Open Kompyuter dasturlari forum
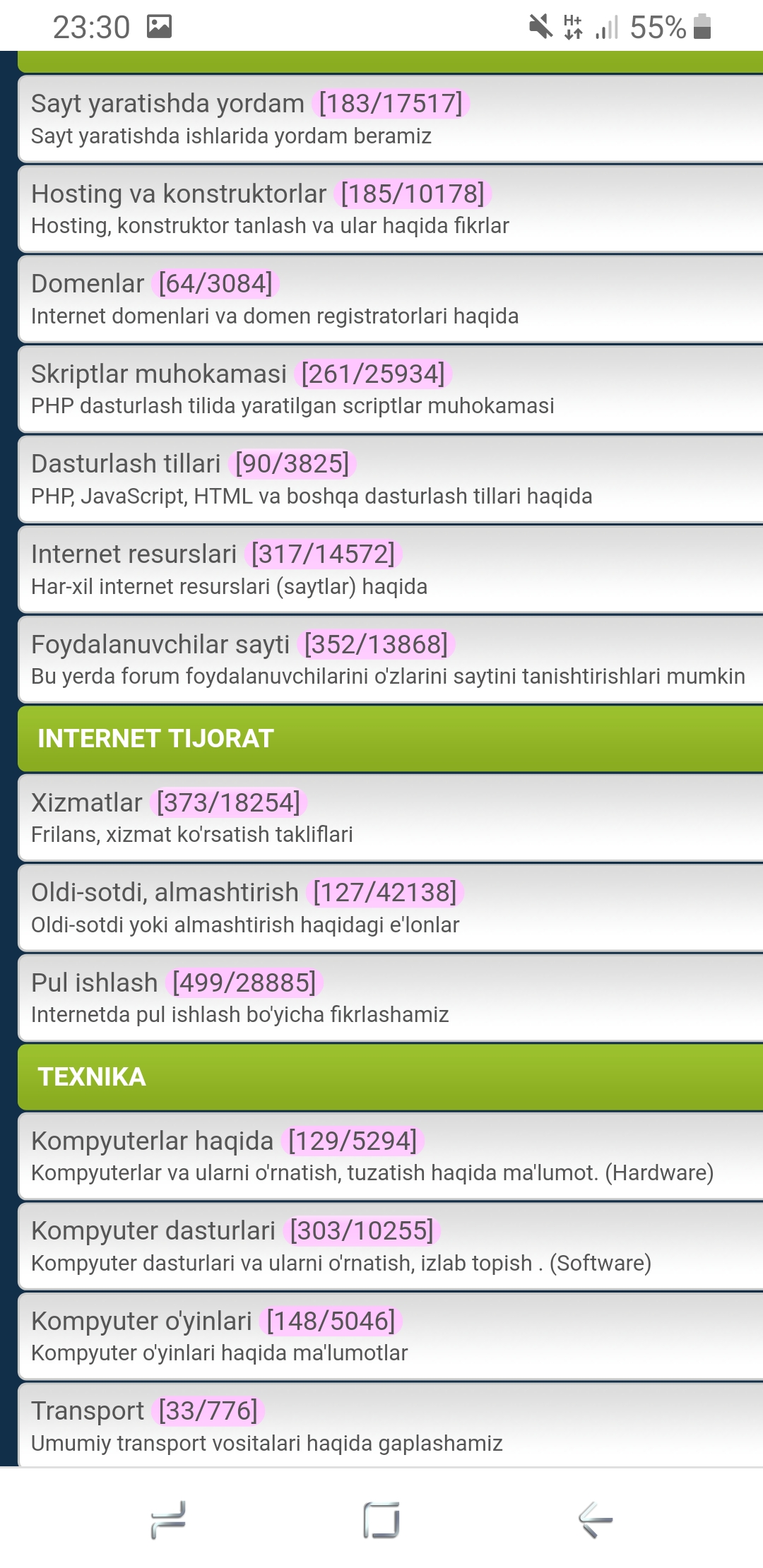This screenshot has height=1568, width=763. (153, 1231)
